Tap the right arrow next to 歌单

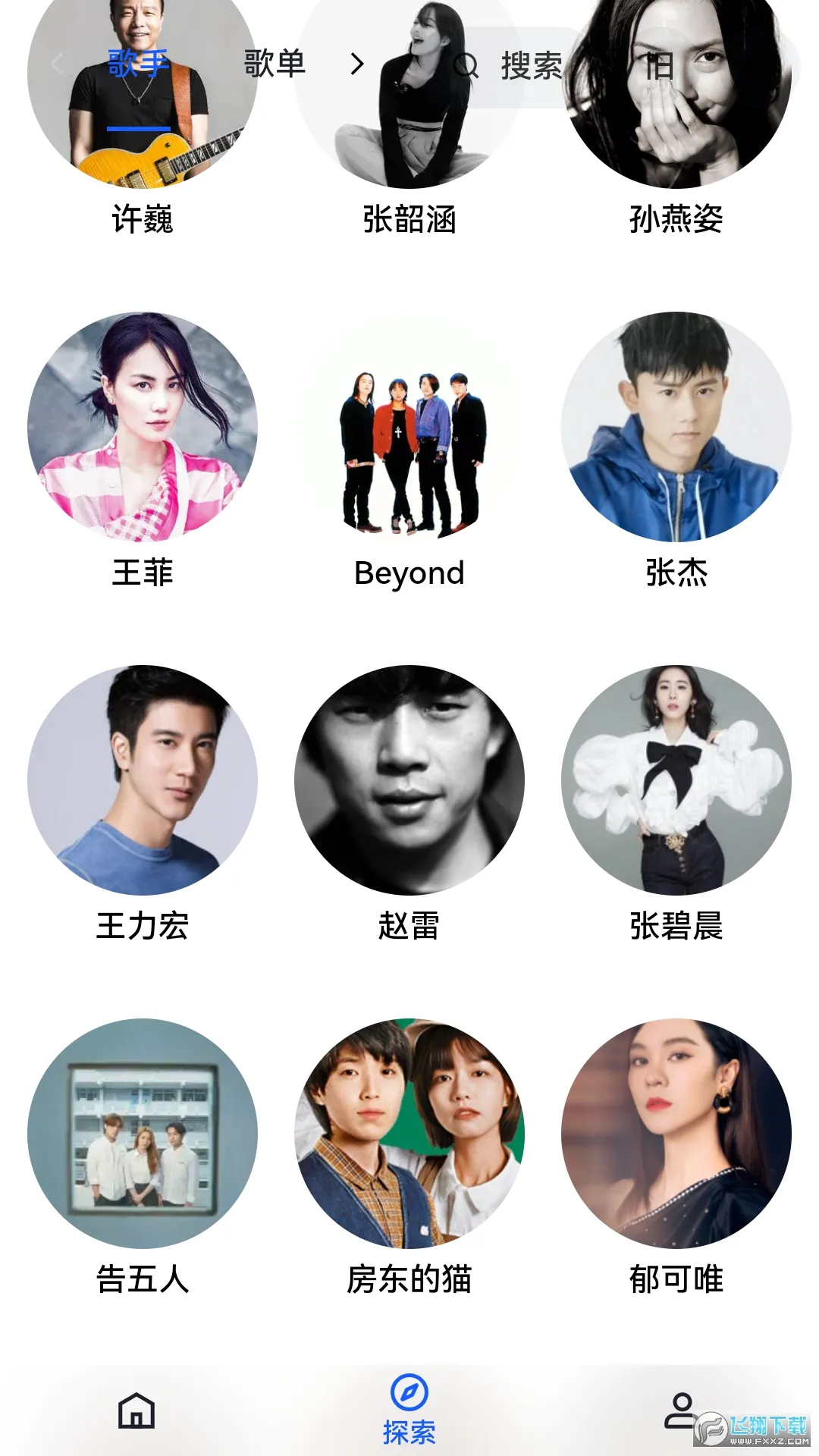click(357, 64)
